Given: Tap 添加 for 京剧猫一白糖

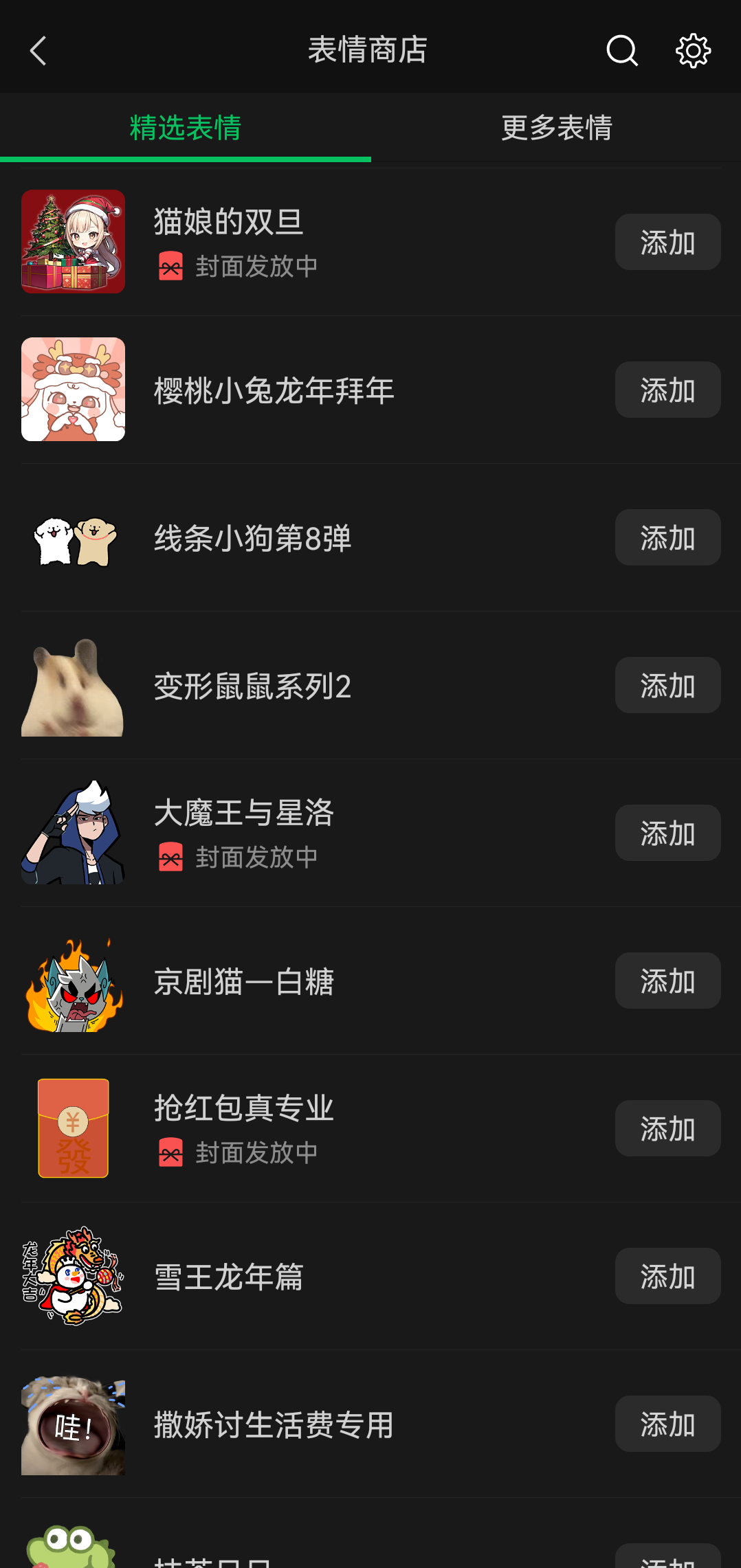Looking at the screenshot, I should click(667, 981).
